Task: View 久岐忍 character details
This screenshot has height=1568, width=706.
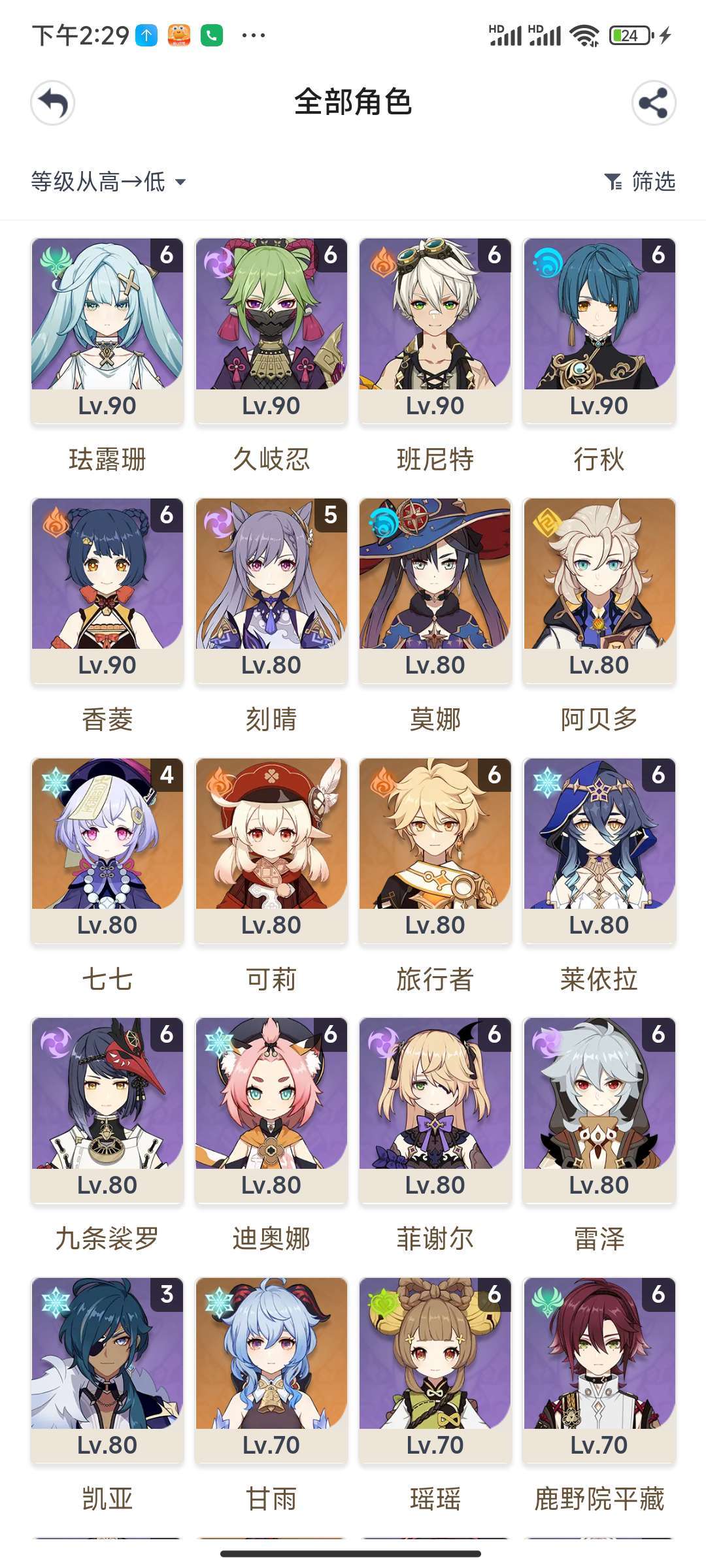Action: pos(271,330)
